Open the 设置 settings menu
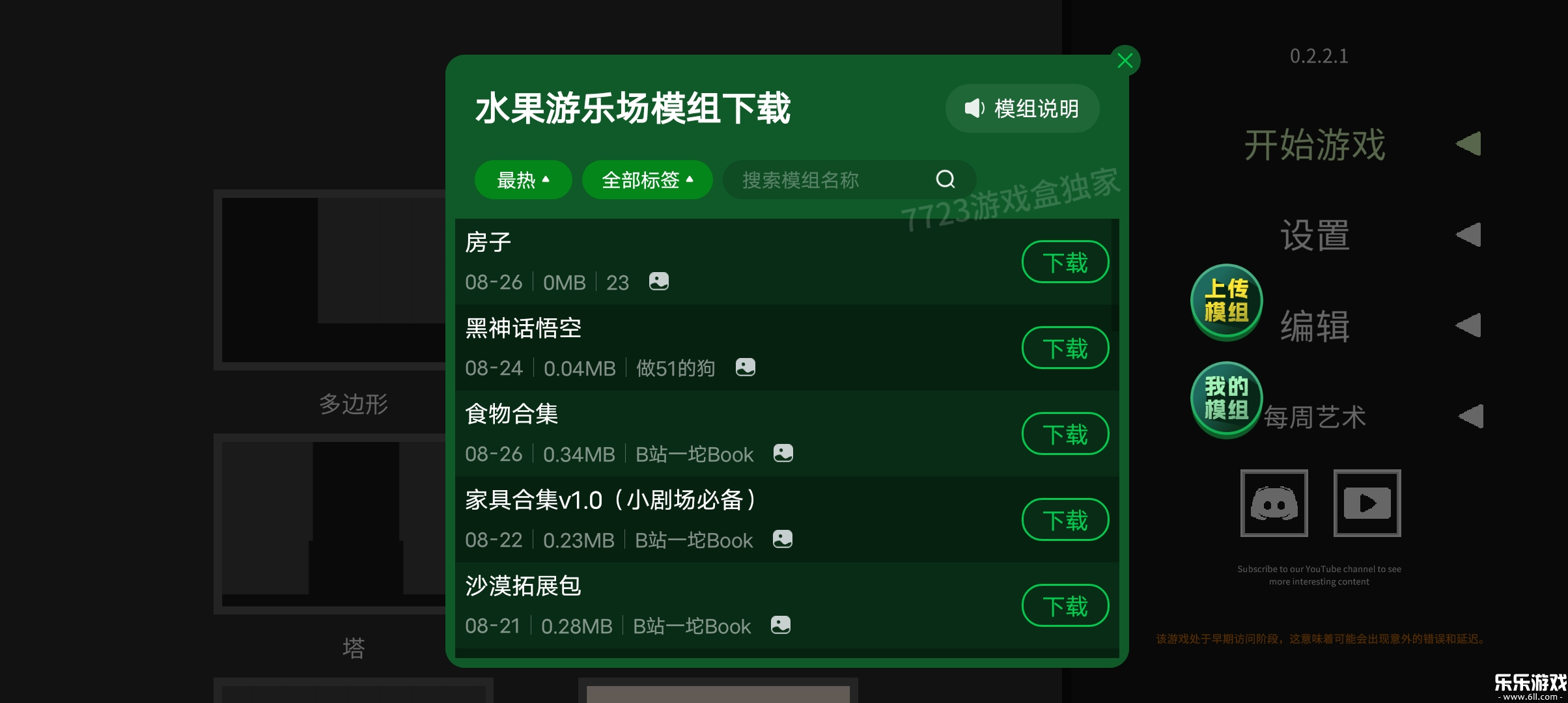Screen dimensions: 1568x703 click(x=1315, y=235)
